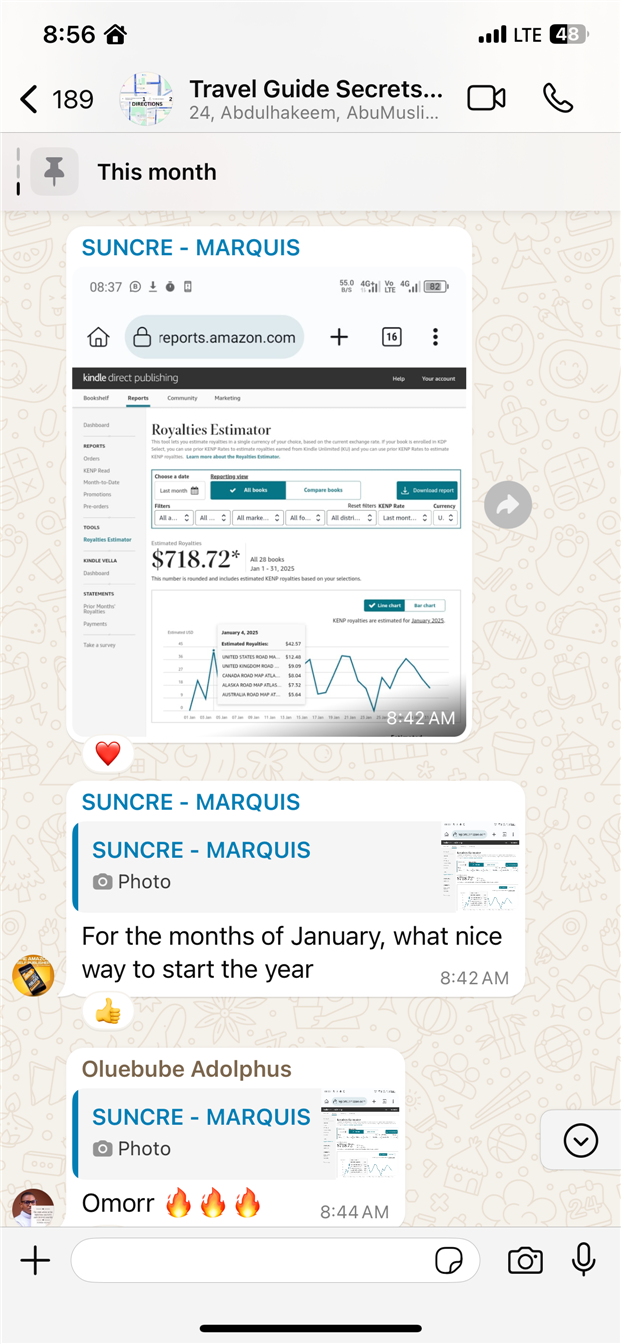Open the camera to send a photo
This screenshot has width=621, height=1344.
tap(525, 1261)
